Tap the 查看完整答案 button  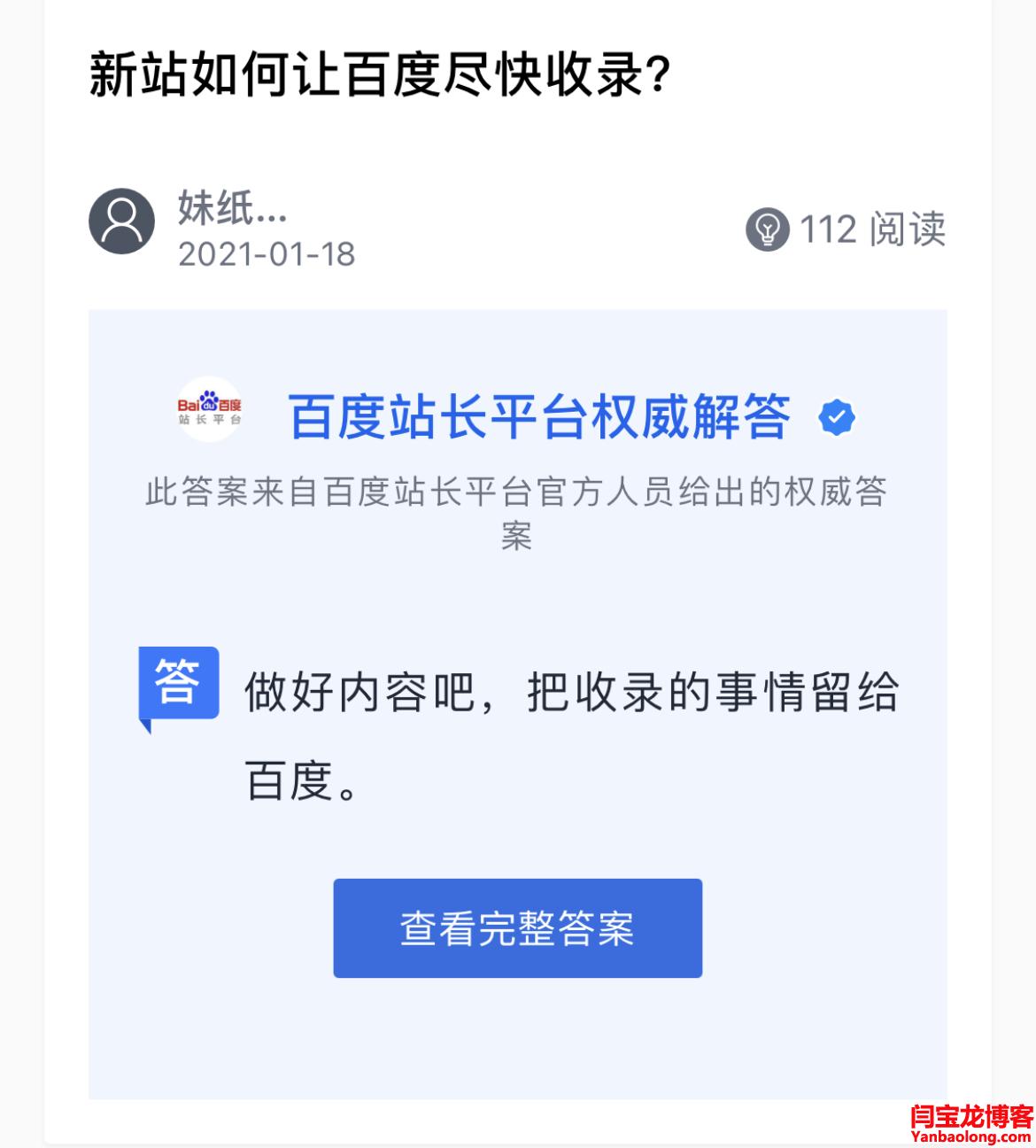tap(517, 928)
